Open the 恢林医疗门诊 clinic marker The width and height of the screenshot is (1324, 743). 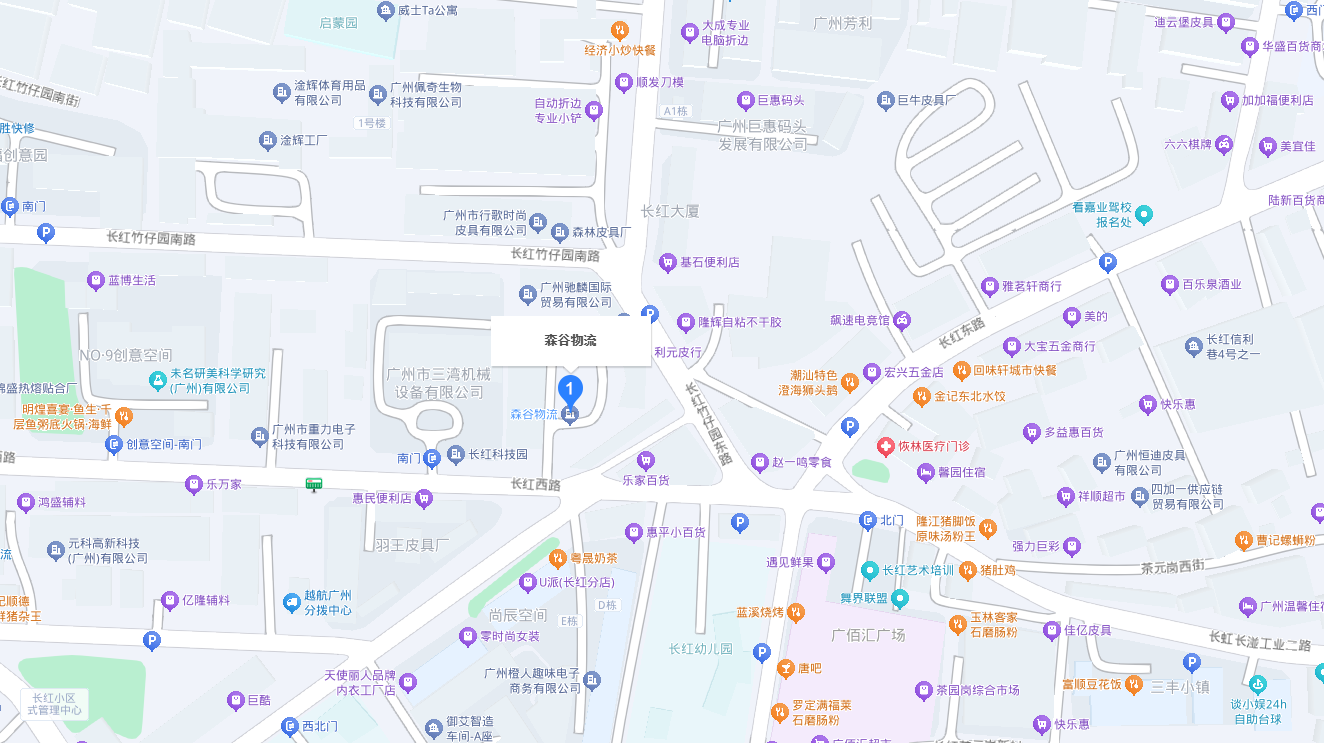point(885,445)
